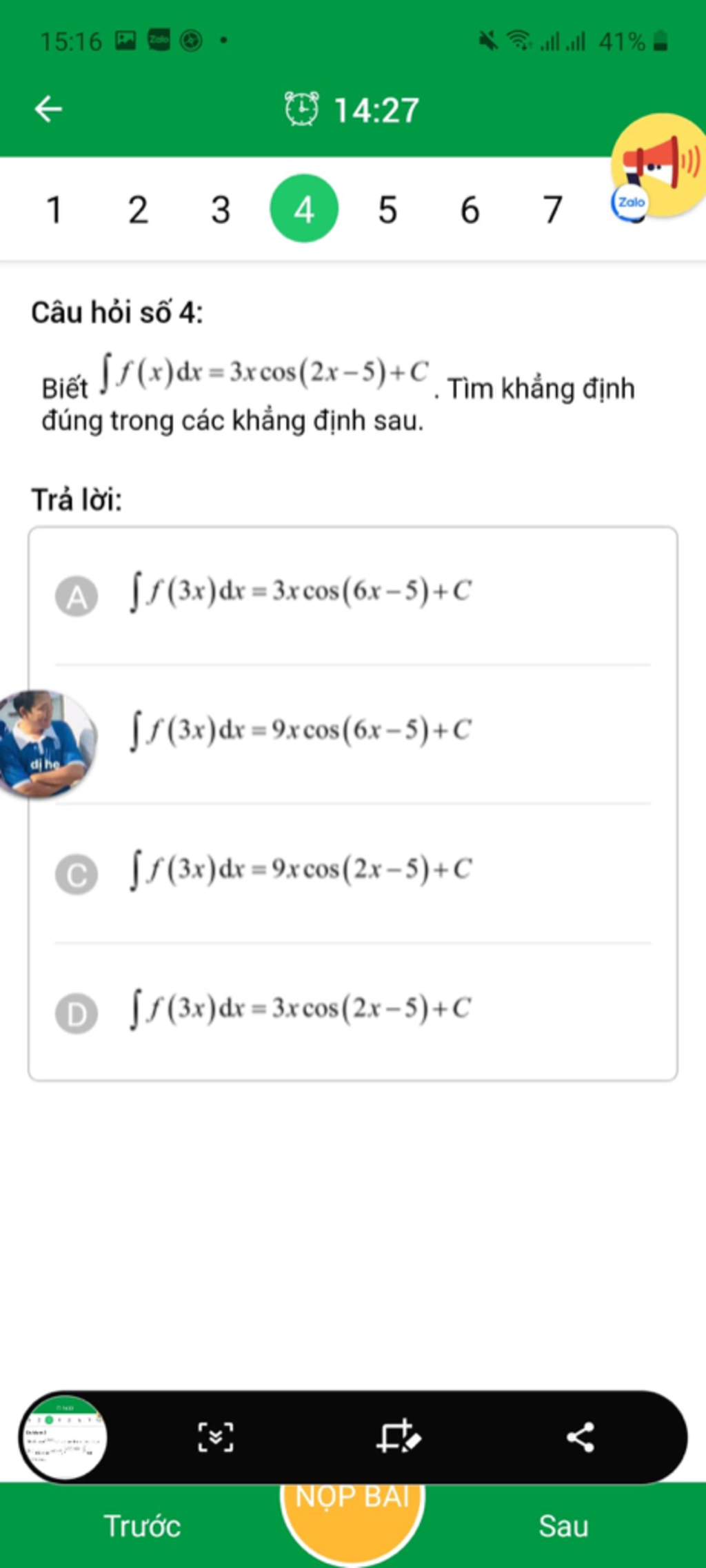This screenshot has height=1568, width=706.
Task: Go back using the top arrow
Action: (x=48, y=109)
